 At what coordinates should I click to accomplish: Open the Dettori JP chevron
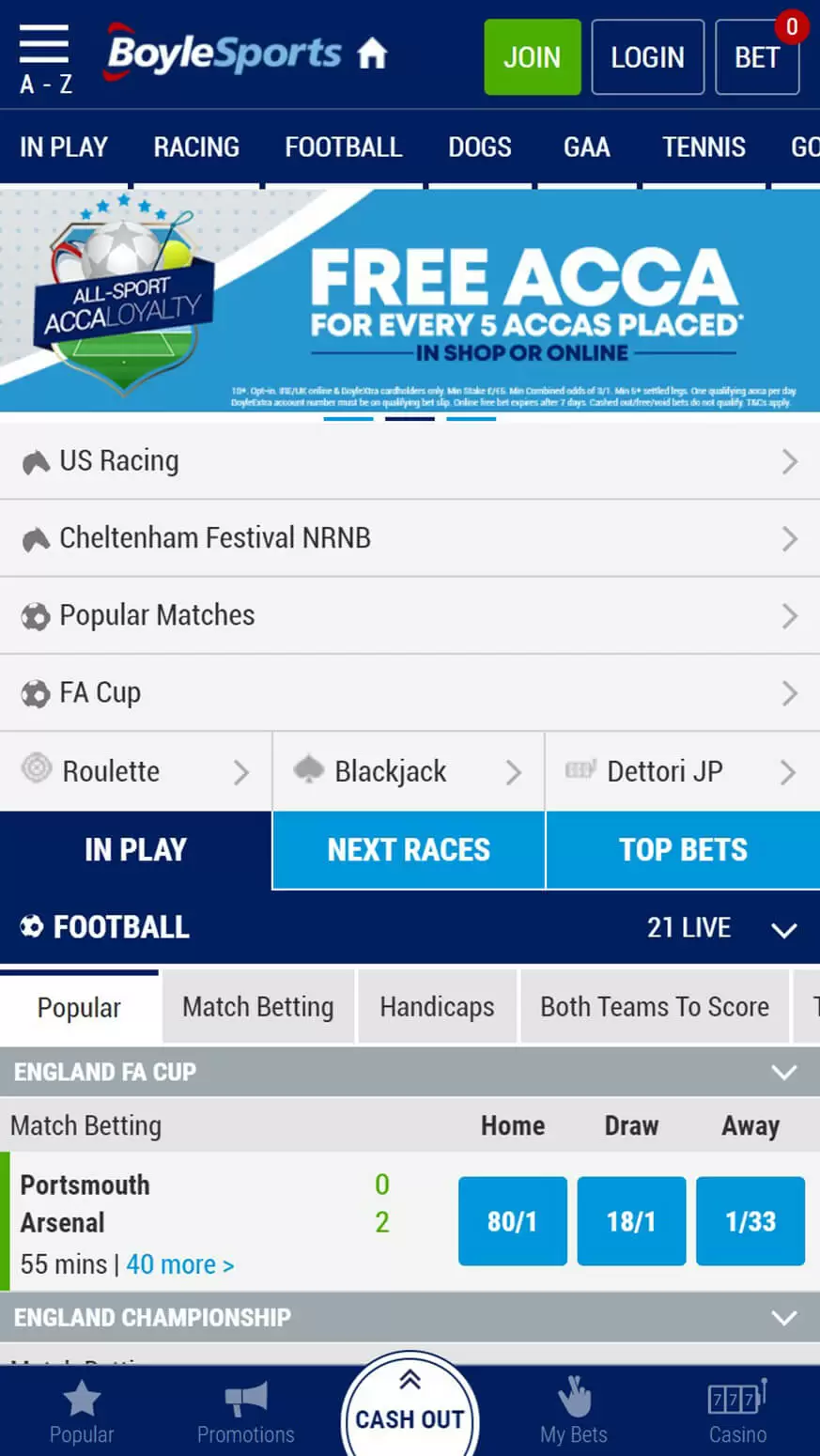coord(788,770)
